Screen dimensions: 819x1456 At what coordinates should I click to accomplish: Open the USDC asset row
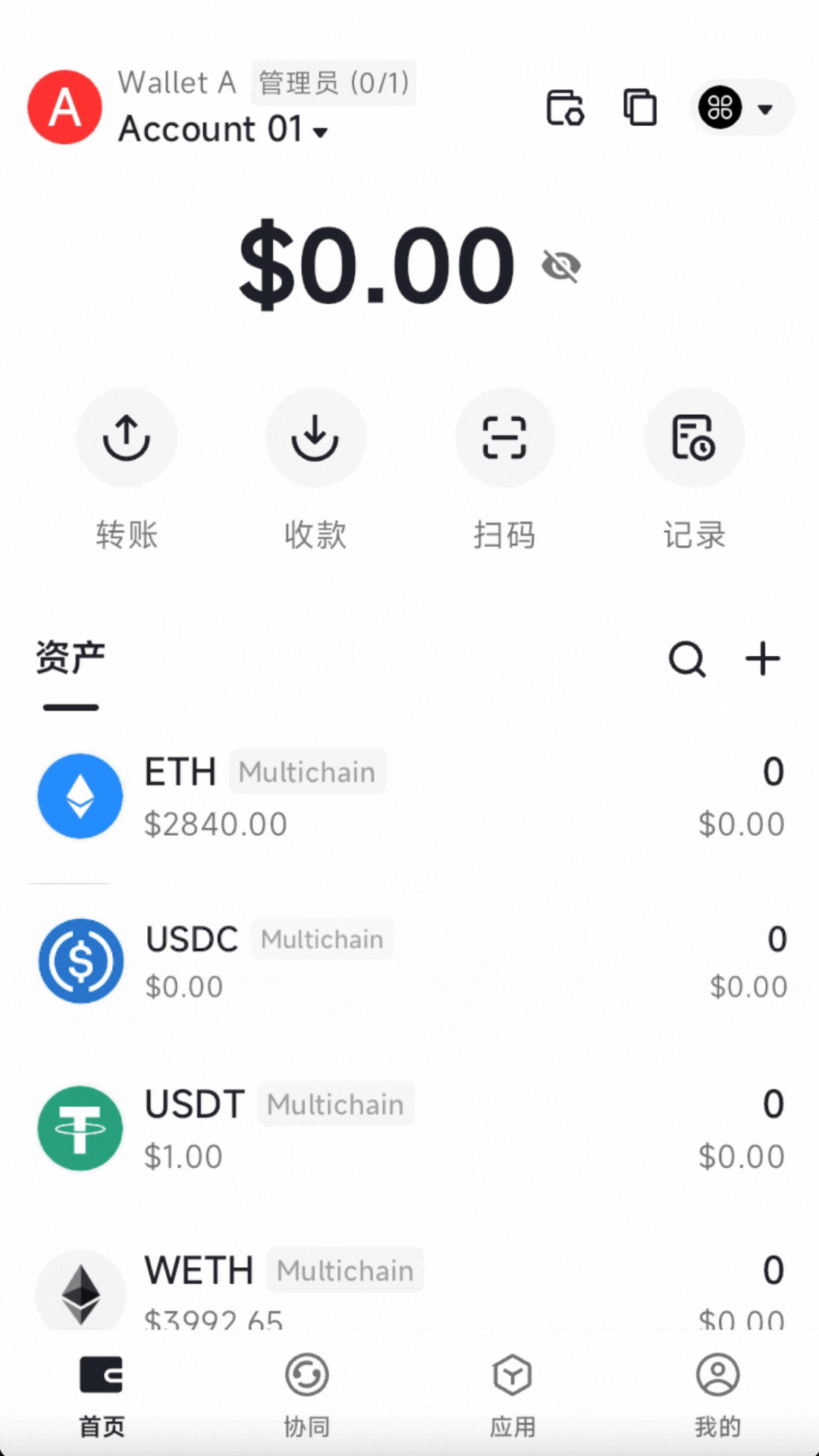409,962
